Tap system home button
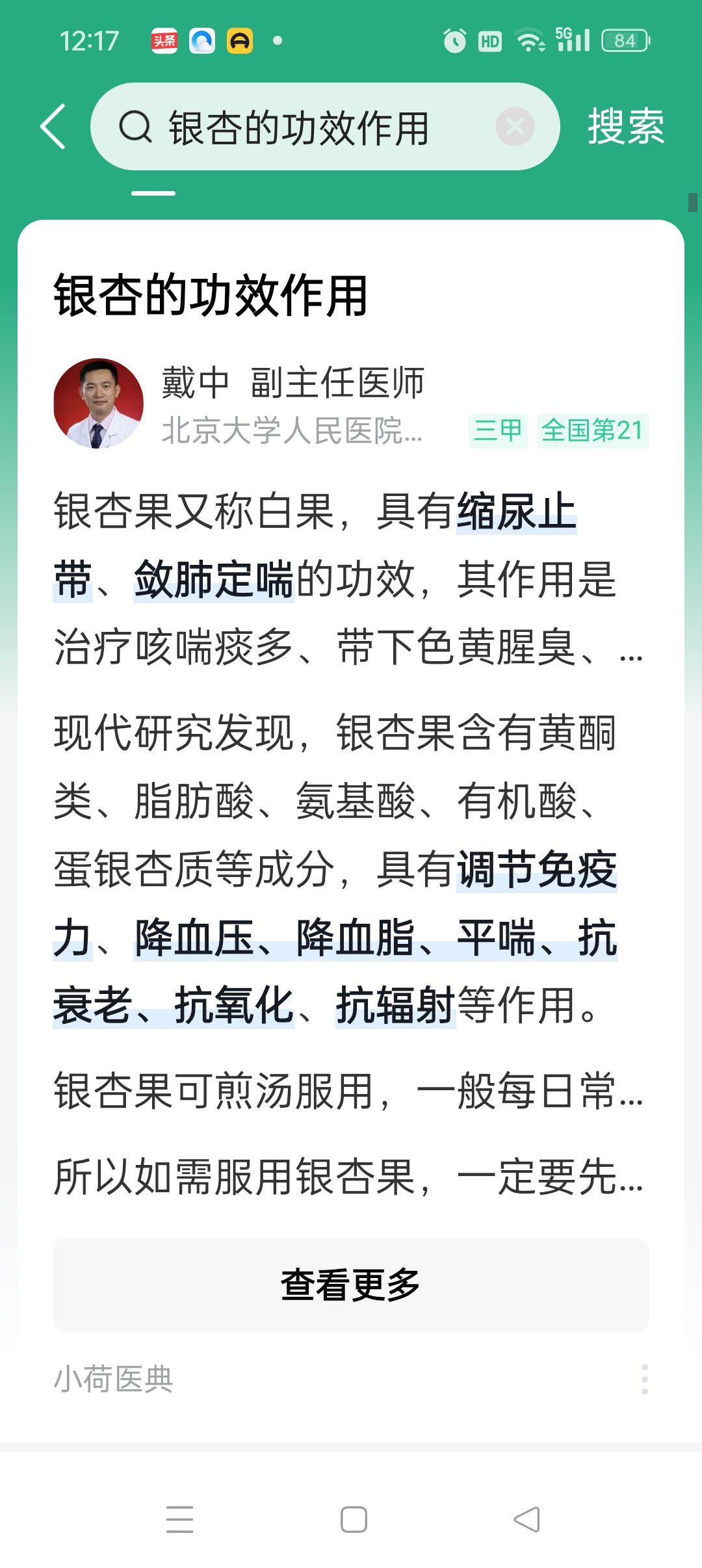This screenshot has height=1568, width=702. pyautogui.click(x=354, y=1520)
